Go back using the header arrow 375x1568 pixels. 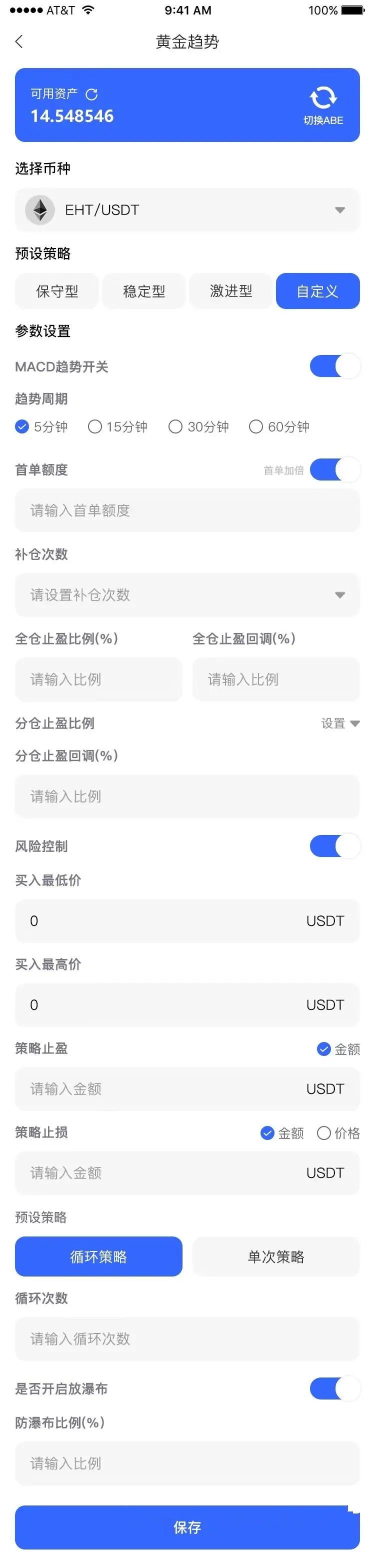(19, 41)
